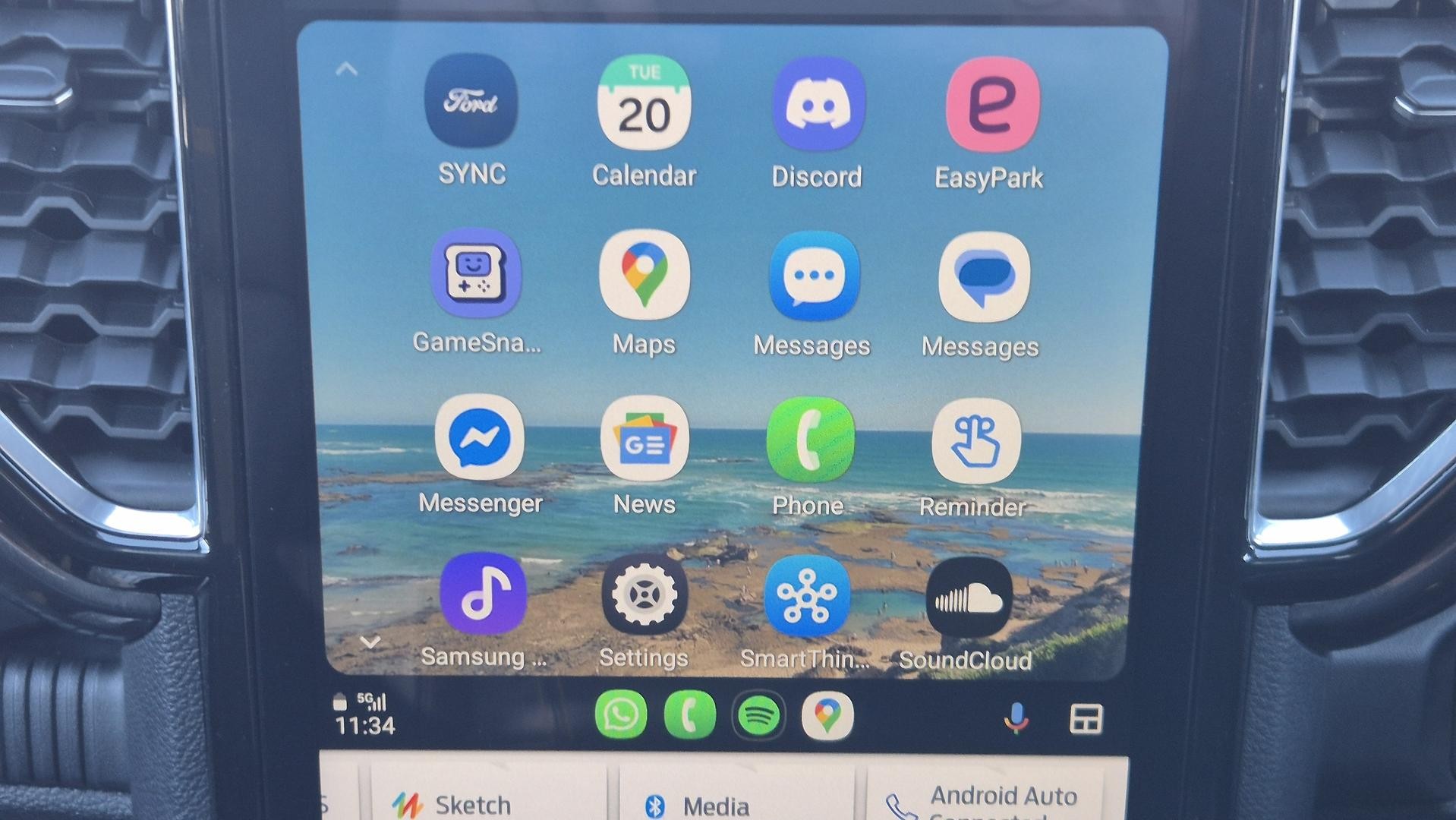Open Facebook Messenger
The height and width of the screenshot is (820, 1456).
pyautogui.click(x=479, y=438)
